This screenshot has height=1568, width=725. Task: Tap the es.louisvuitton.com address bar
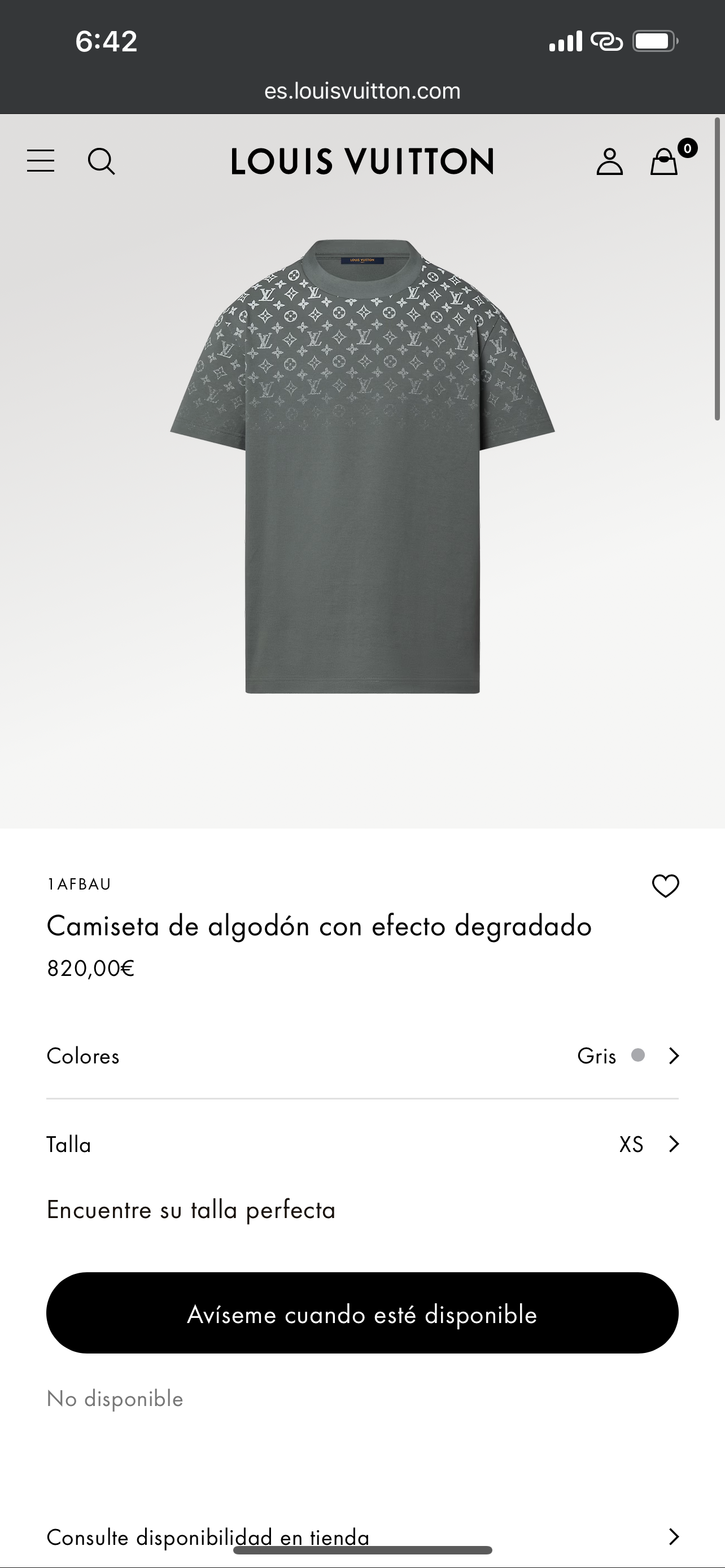(362, 91)
